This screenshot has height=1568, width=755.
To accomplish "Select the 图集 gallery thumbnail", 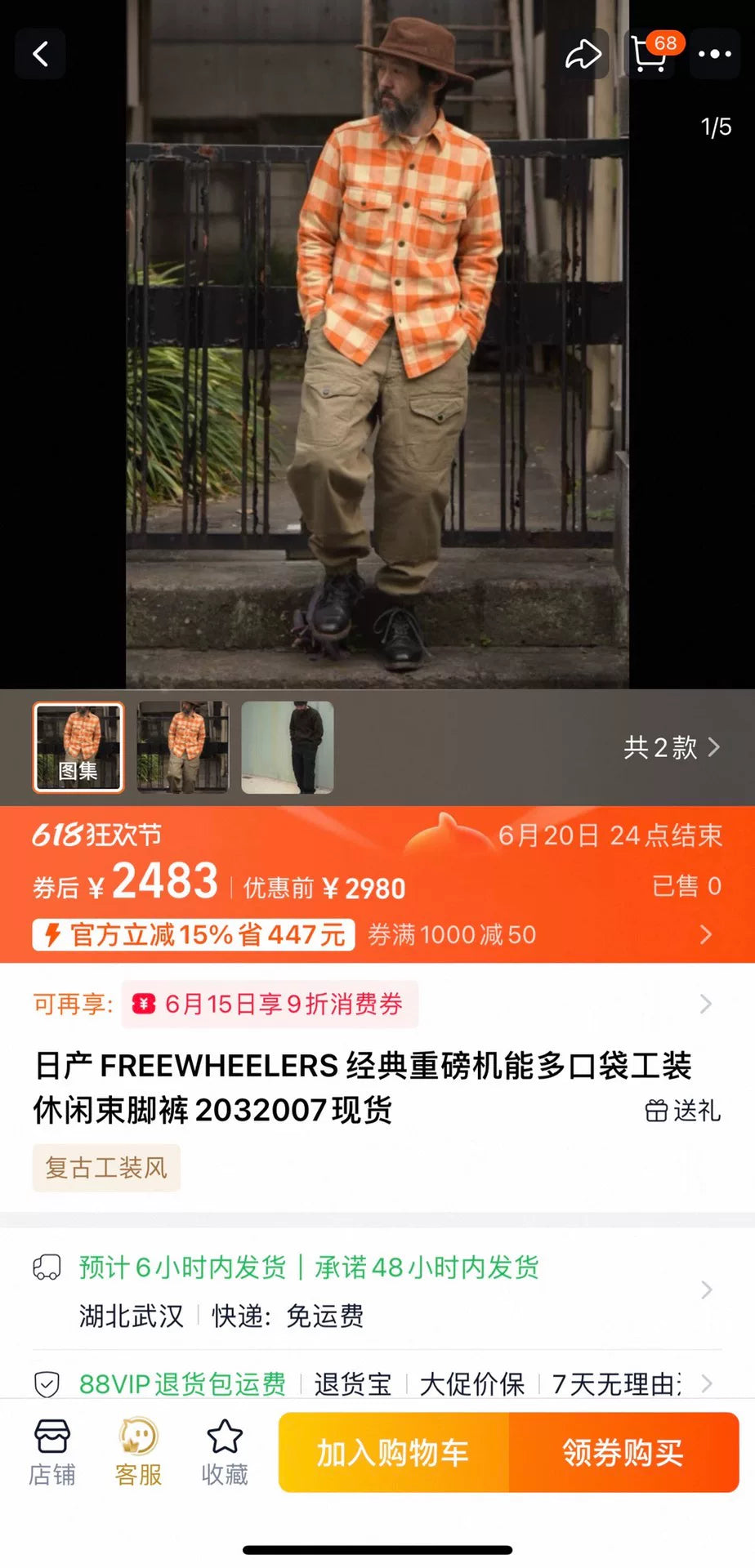I will pos(78,747).
